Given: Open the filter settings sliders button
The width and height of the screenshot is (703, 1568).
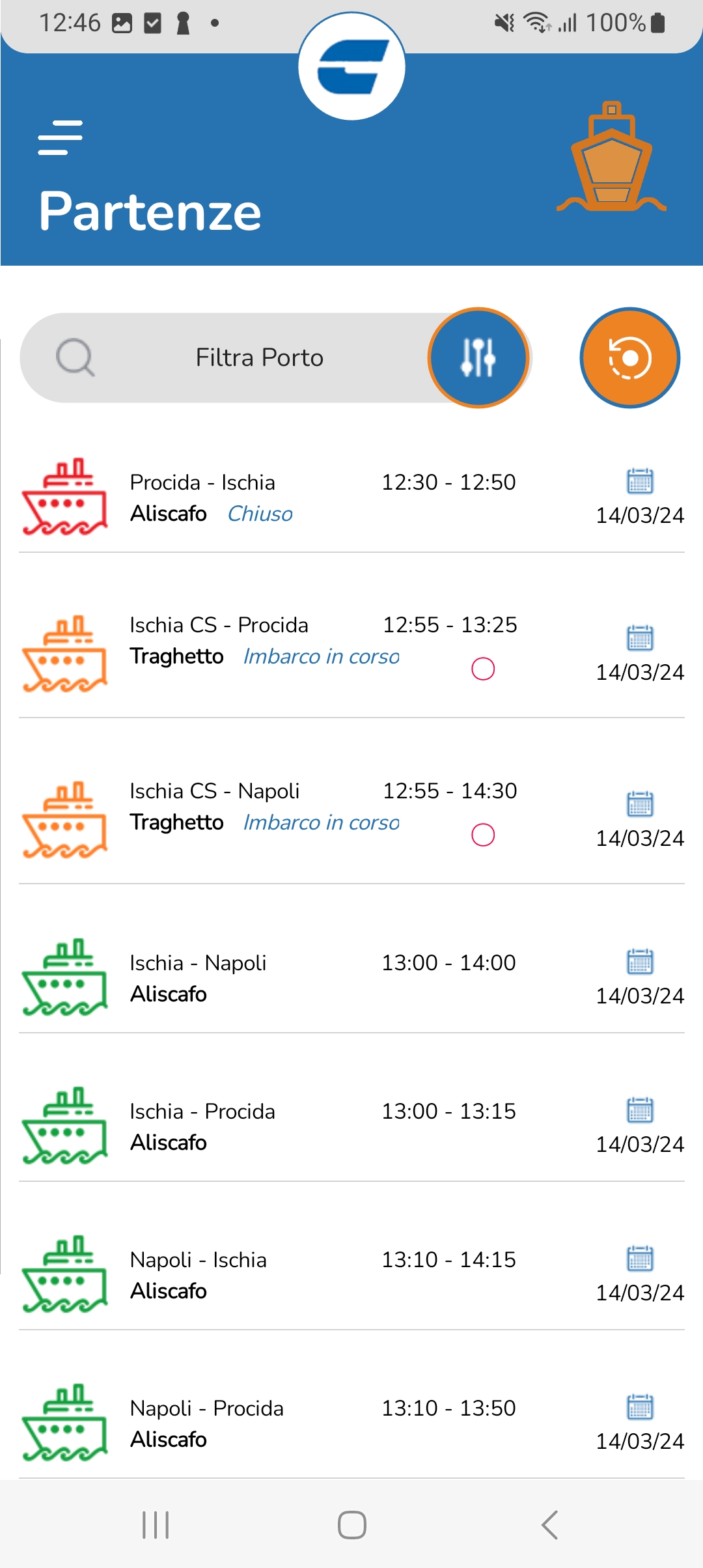Looking at the screenshot, I should 478,357.
